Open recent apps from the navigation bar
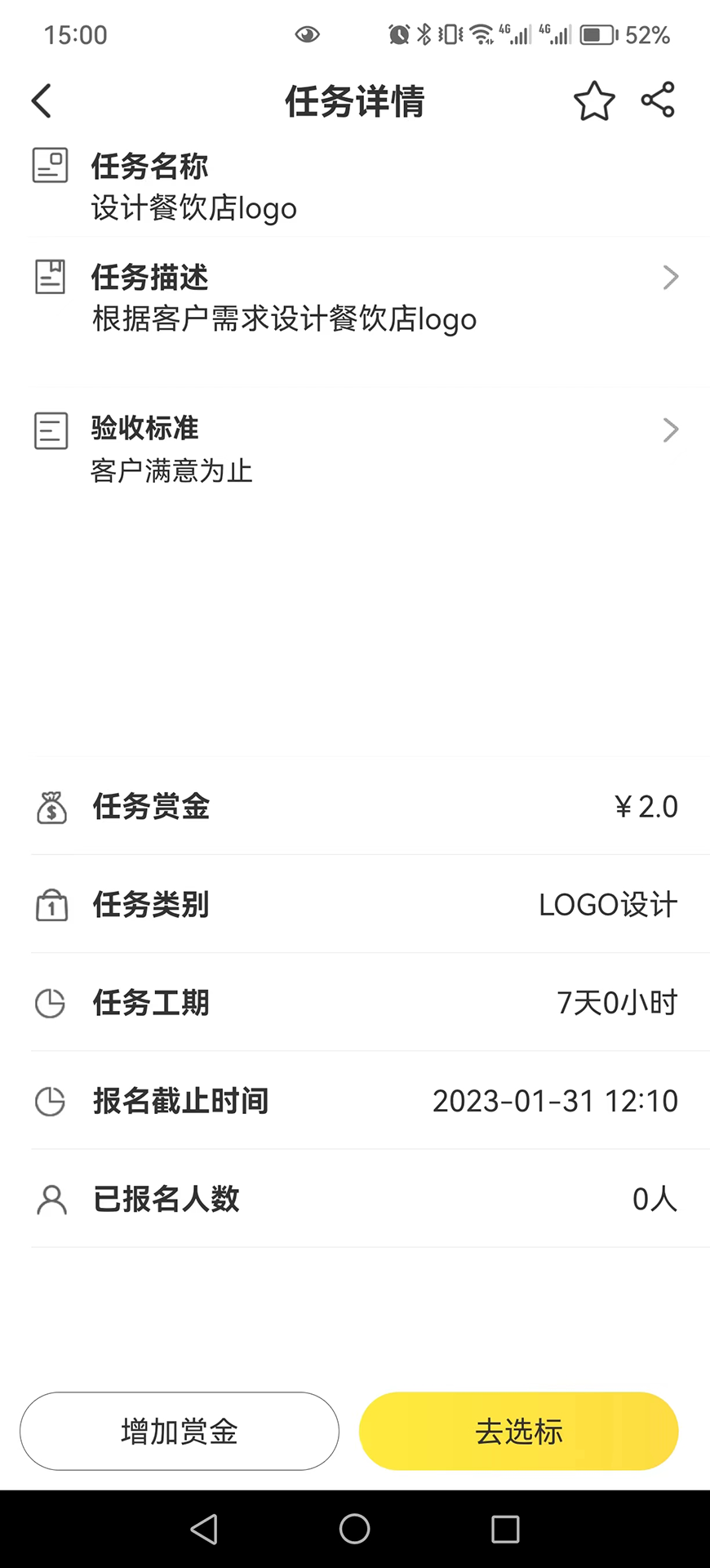This screenshot has height=1568, width=710. [x=505, y=1529]
